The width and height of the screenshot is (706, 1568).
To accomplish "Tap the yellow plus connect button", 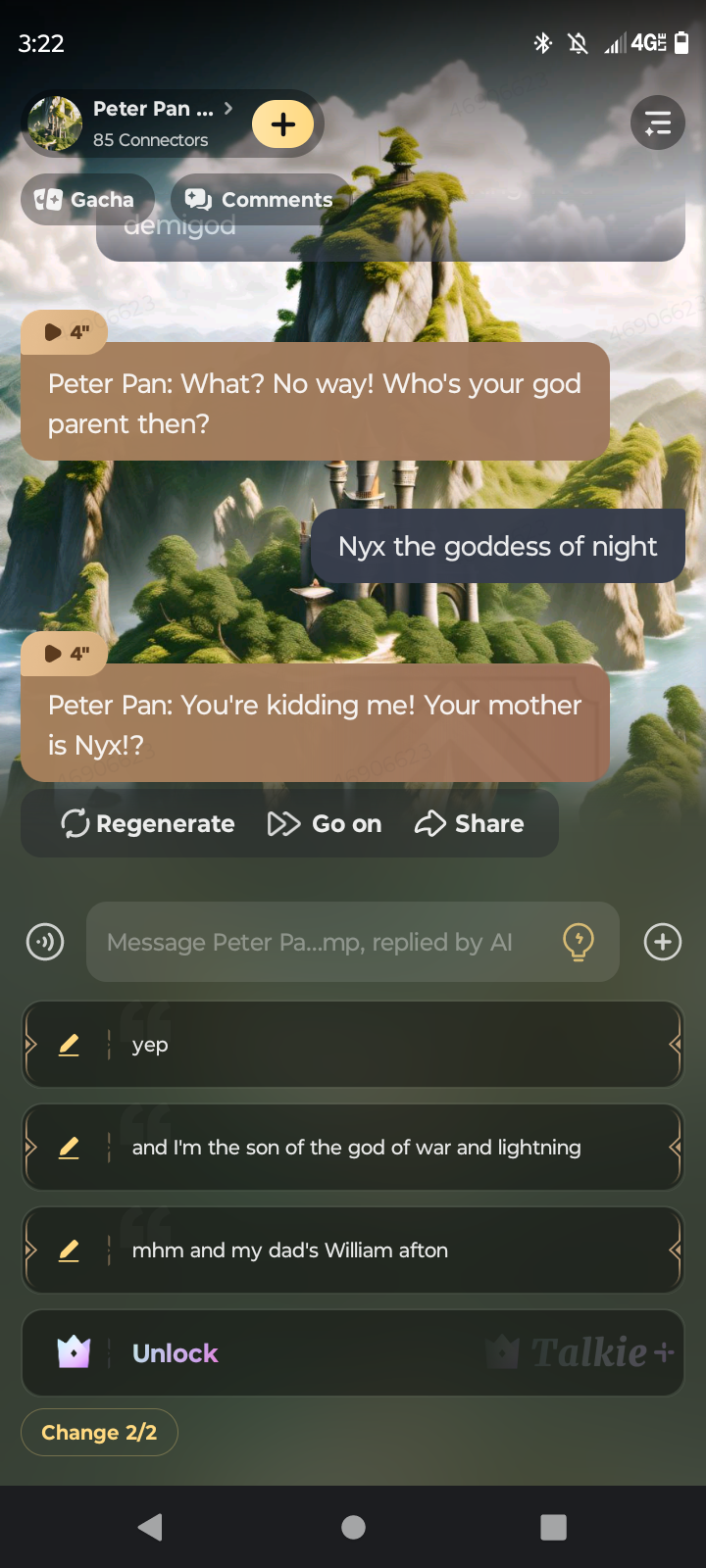I will pyautogui.click(x=283, y=124).
